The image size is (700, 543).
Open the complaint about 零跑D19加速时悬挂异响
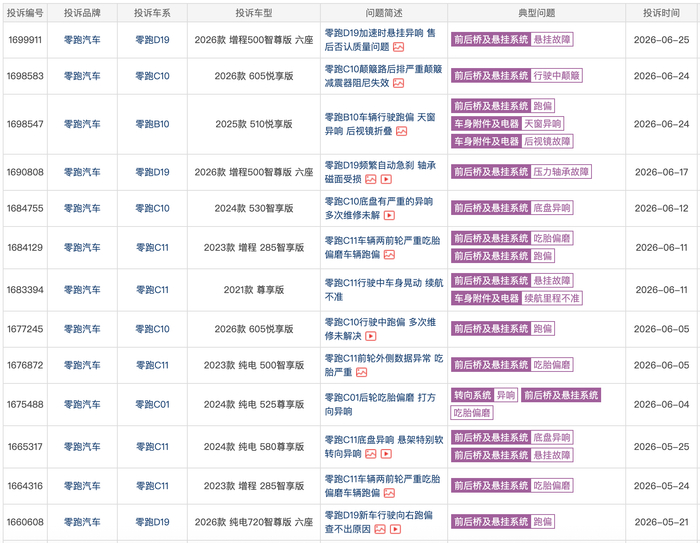379,40
